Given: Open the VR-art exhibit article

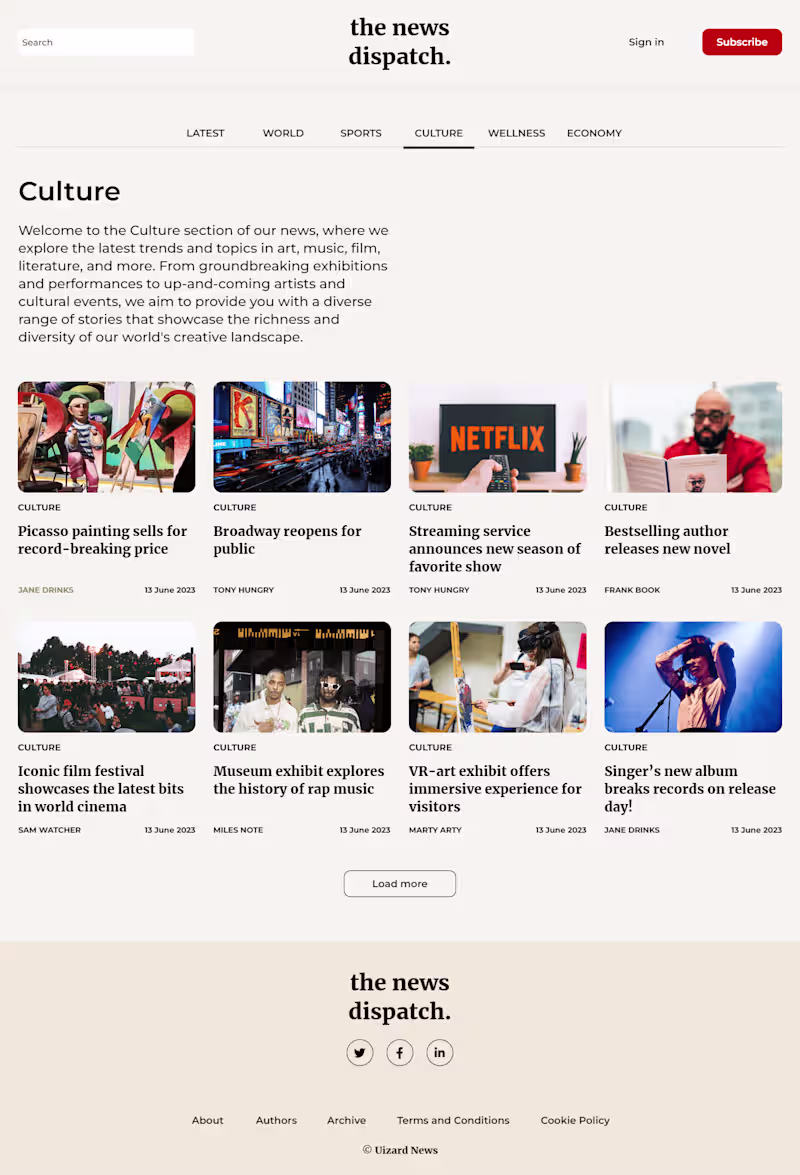Looking at the screenshot, I should (495, 788).
